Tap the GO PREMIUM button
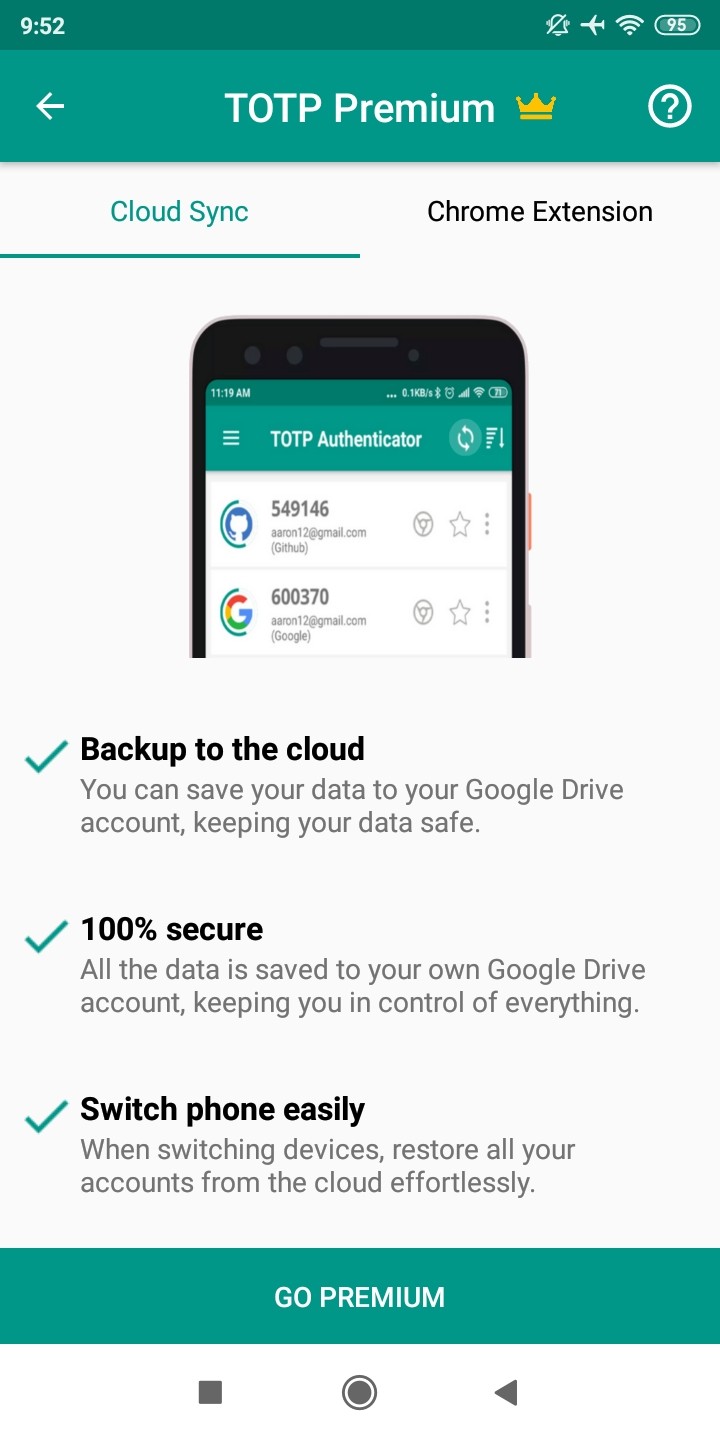 360,1296
